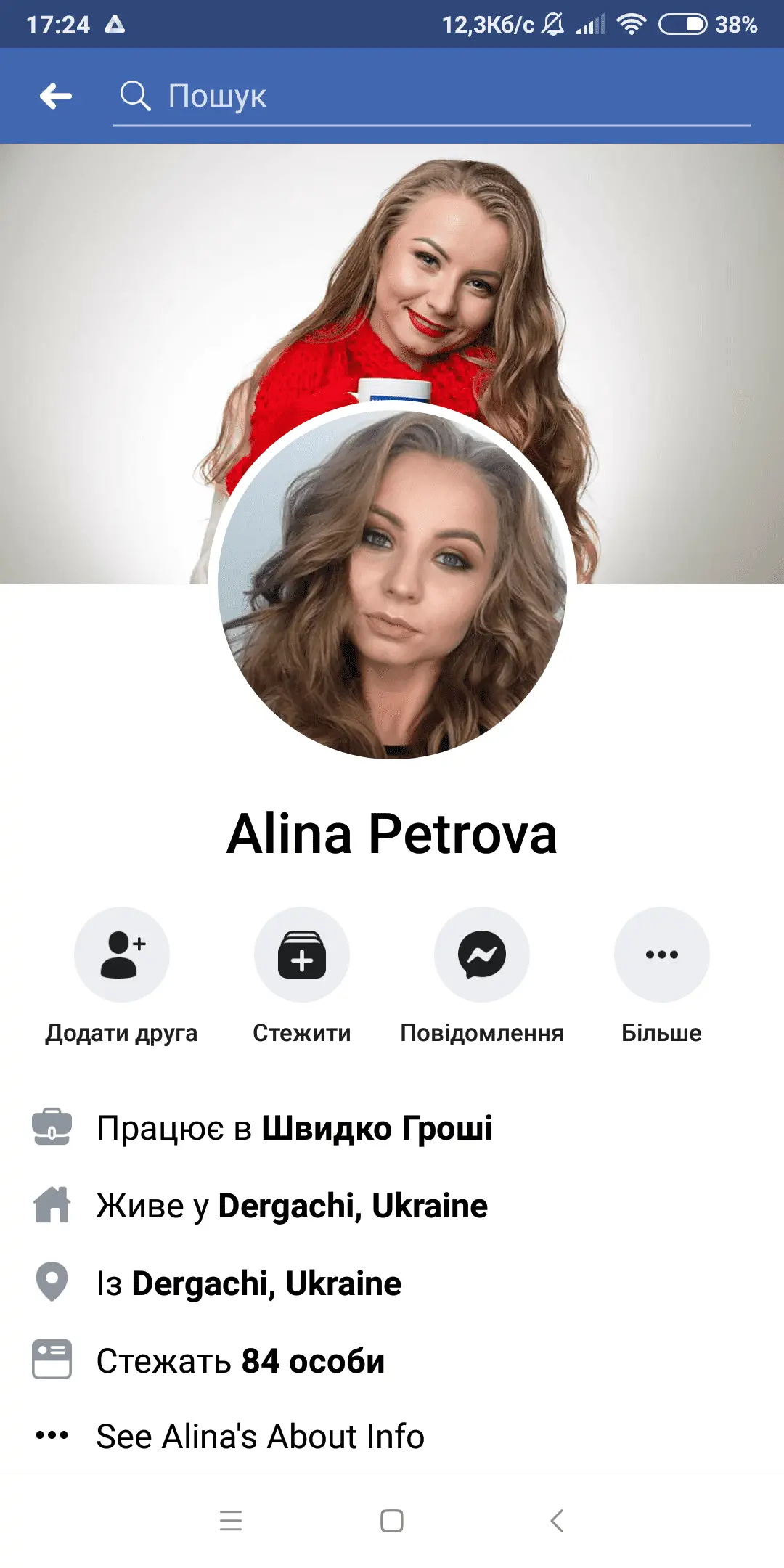
Task: Send a message via Повідомлення
Action: coord(481,955)
